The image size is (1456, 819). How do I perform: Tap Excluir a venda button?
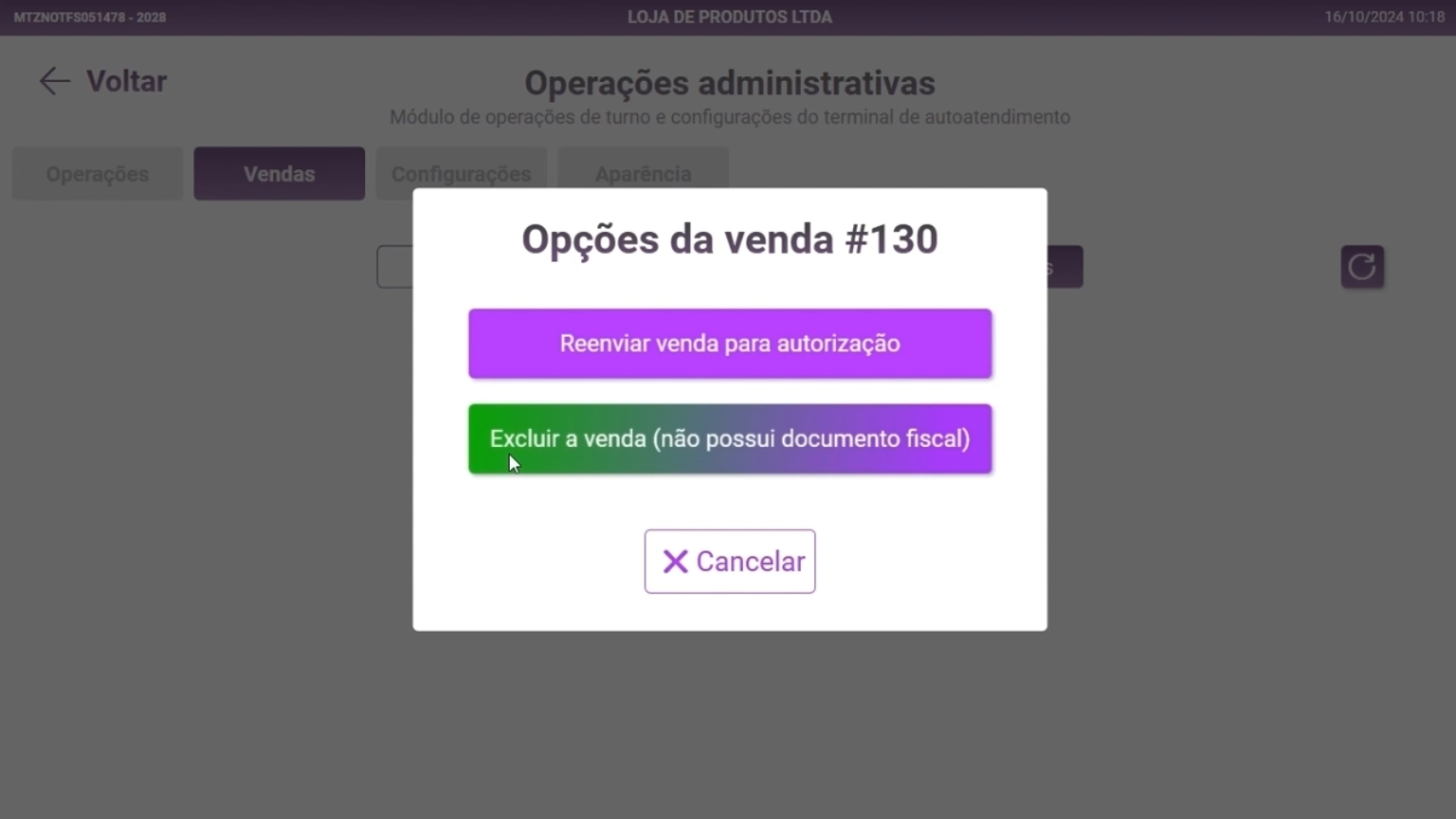[729, 439]
